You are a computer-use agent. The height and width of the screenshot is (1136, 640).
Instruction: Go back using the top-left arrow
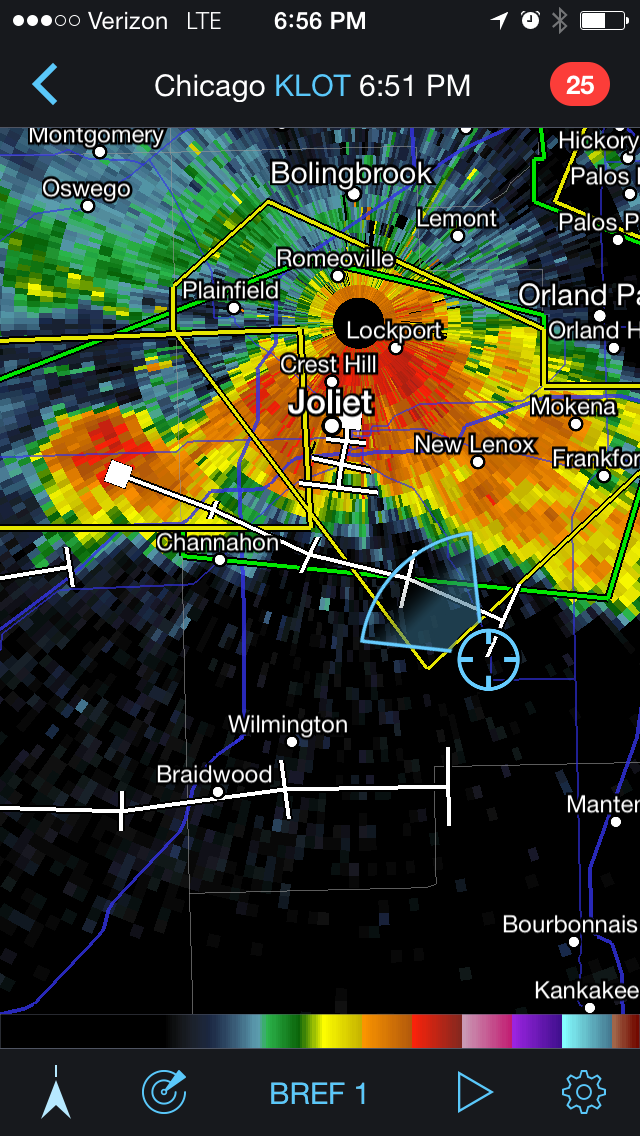click(x=46, y=85)
